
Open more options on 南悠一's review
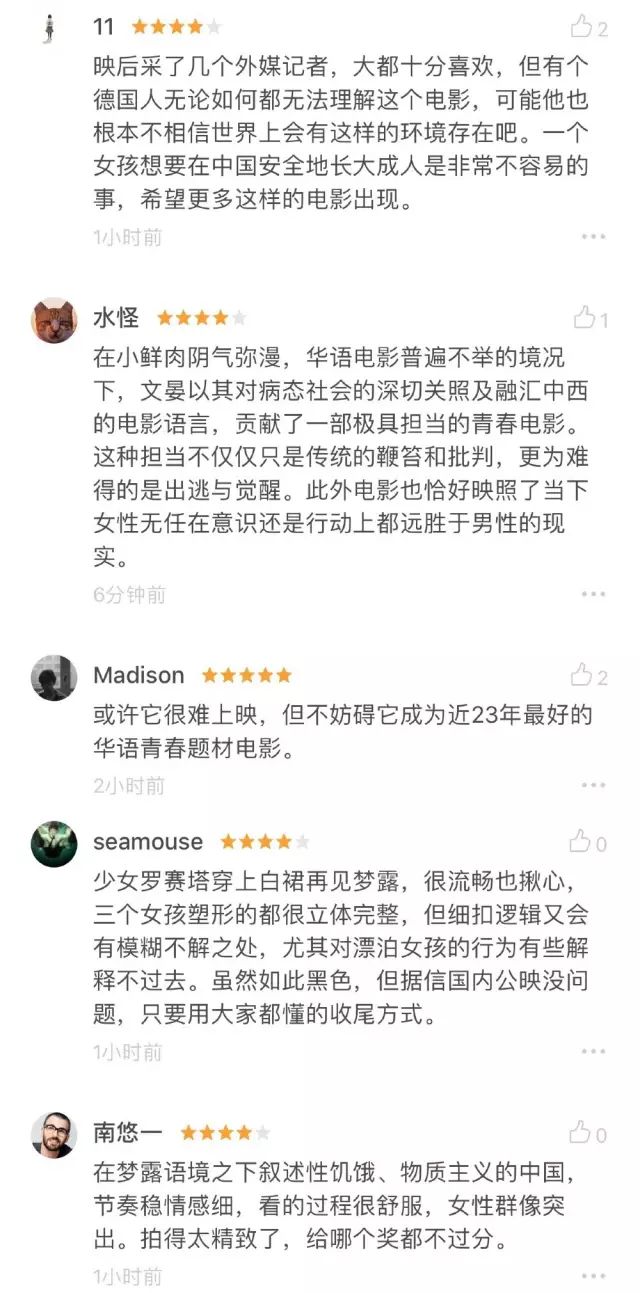(594, 1276)
